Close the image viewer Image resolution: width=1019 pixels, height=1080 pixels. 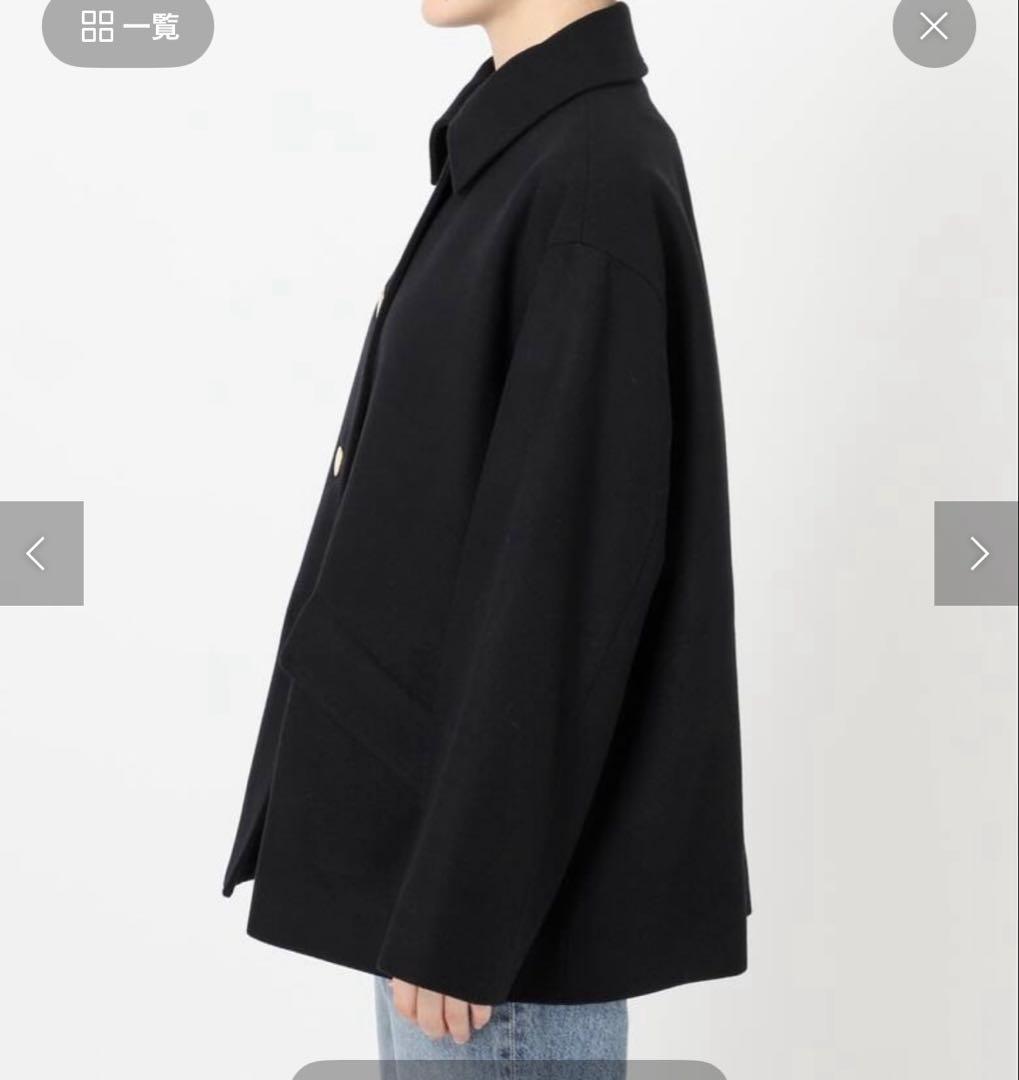tap(933, 27)
